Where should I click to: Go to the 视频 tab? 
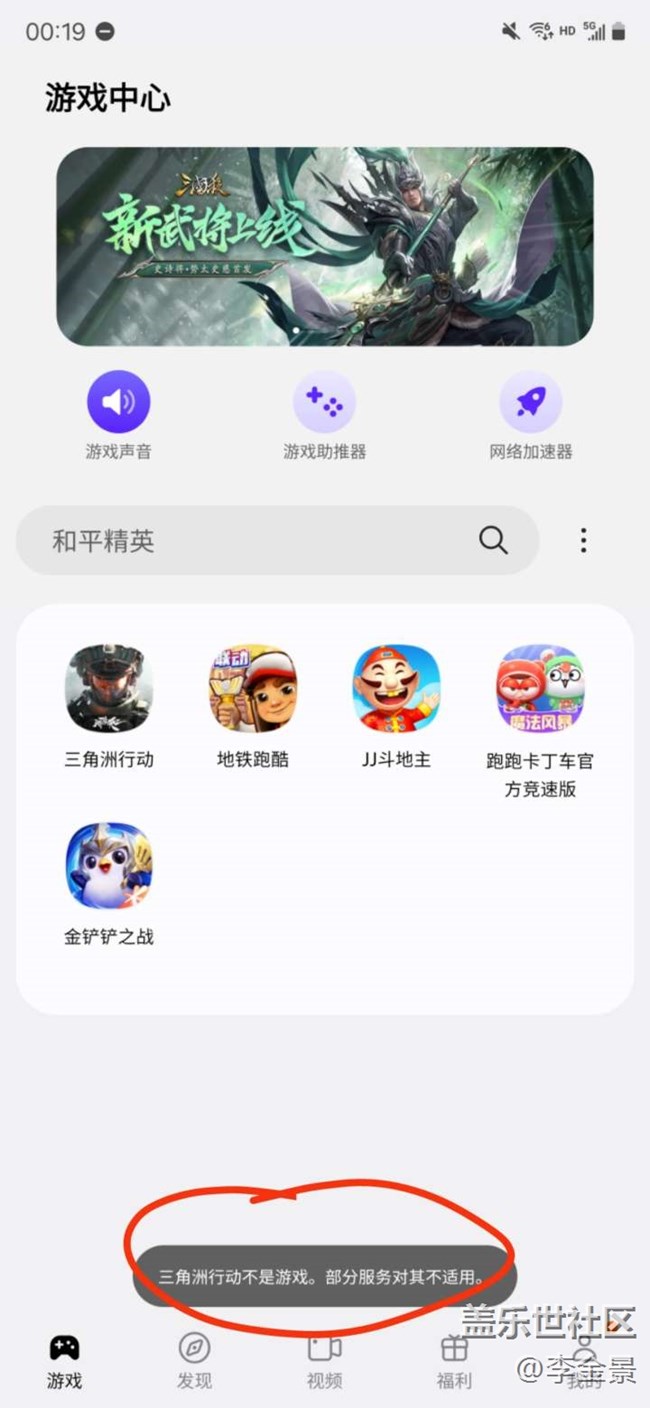pos(324,1361)
